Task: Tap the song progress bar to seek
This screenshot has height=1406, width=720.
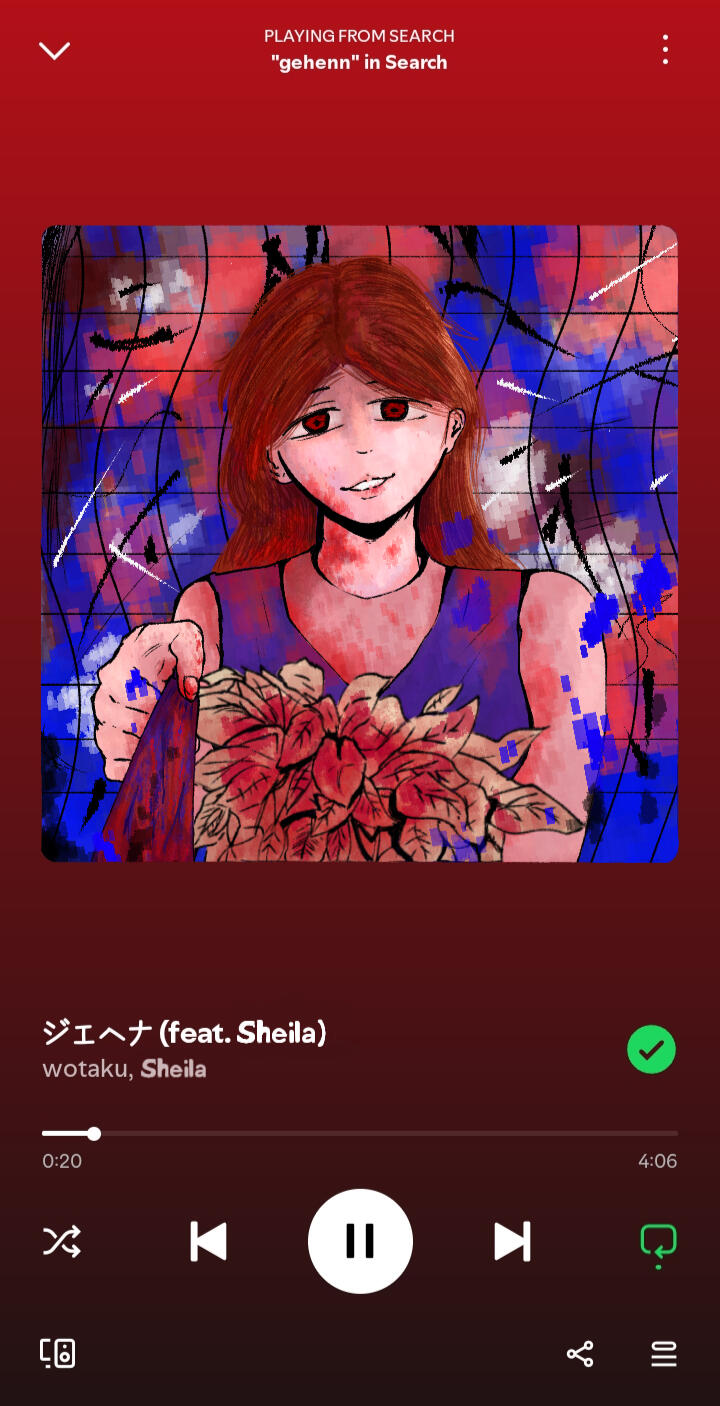Action: [x=360, y=1133]
